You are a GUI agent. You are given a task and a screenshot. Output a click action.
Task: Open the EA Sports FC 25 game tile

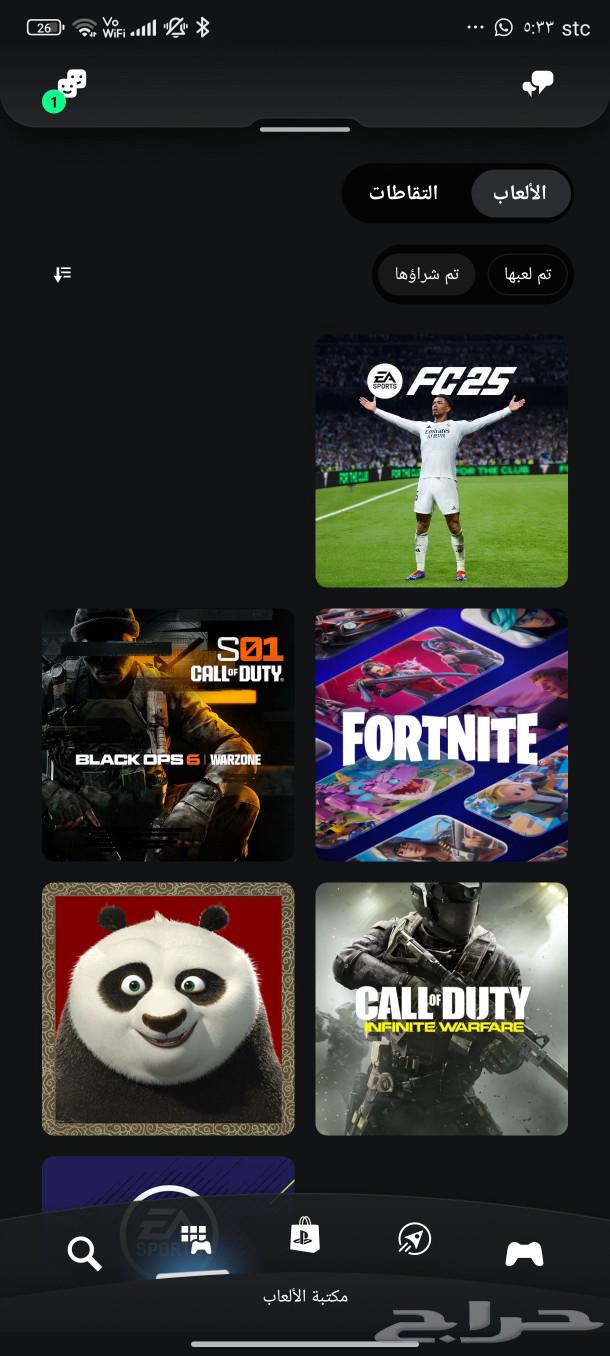click(441, 461)
